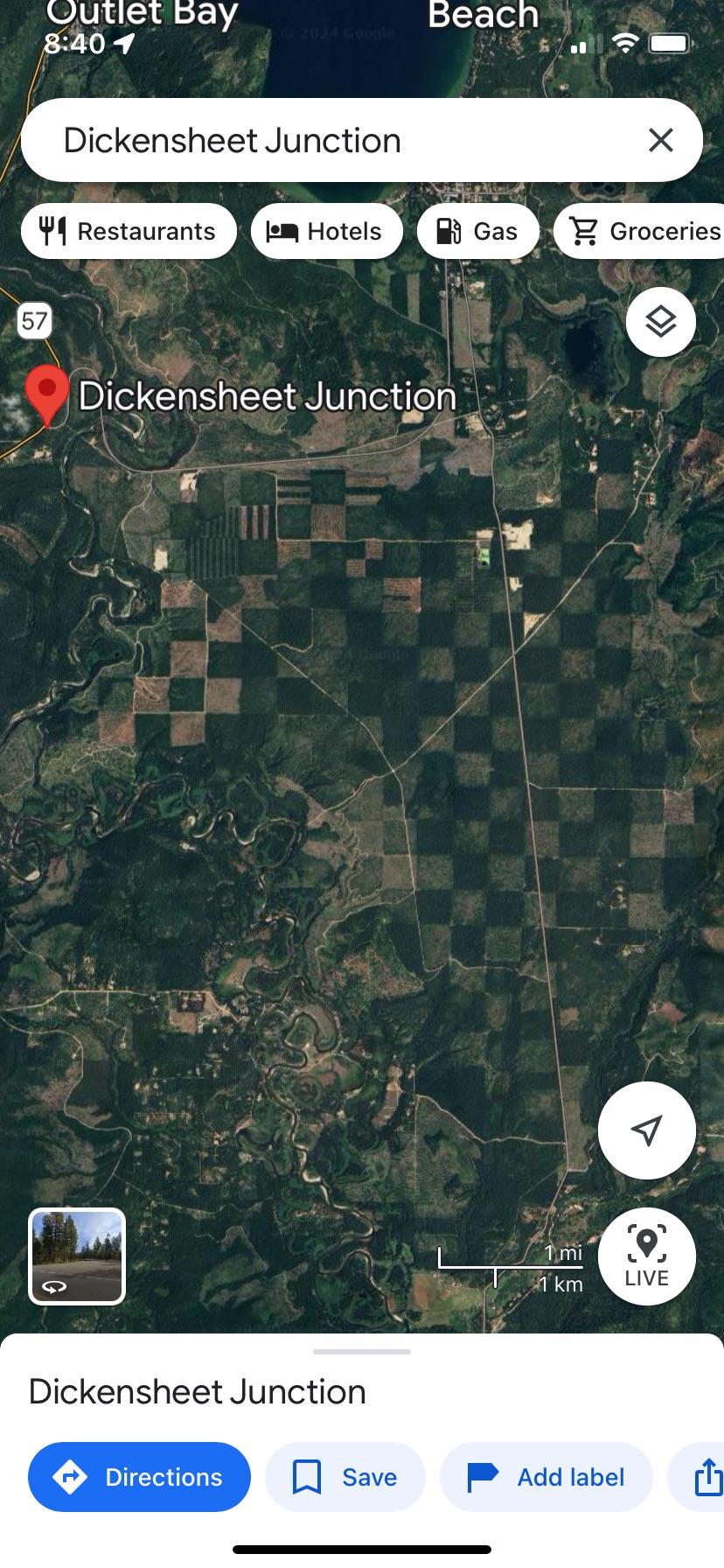Clear the search field with the X
Image resolution: width=724 pixels, height=1568 pixels.
coord(660,140)
